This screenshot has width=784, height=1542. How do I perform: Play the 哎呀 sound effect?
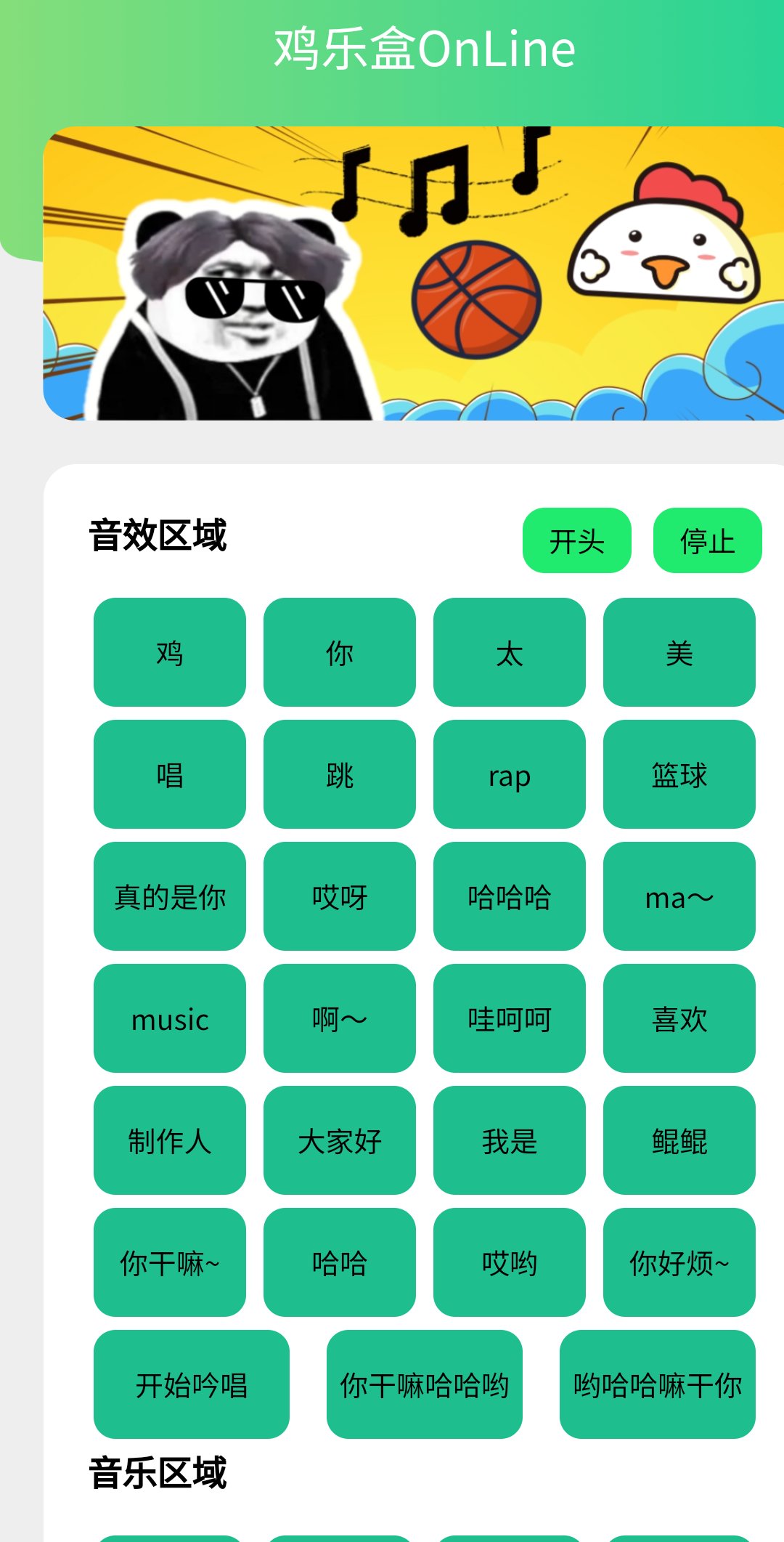(339, 896)
